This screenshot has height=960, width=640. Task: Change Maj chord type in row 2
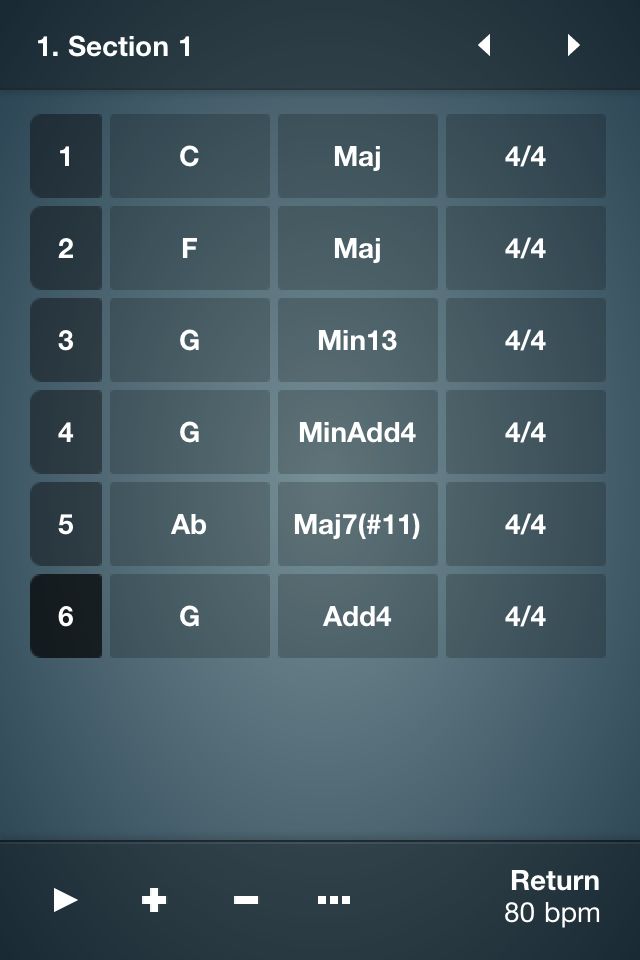tap(357, 248)
